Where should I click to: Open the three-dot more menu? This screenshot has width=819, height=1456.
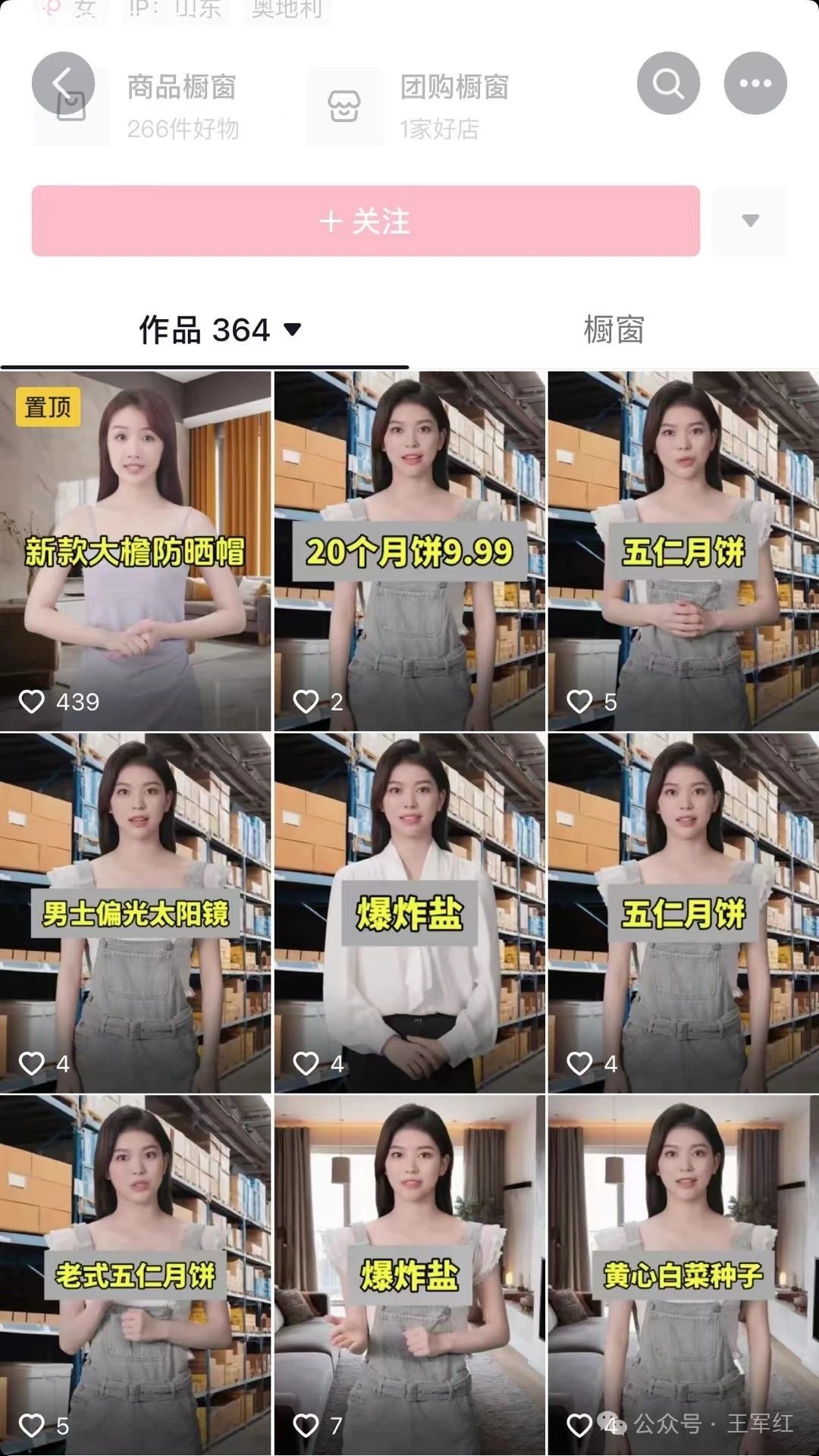point(755,83)
